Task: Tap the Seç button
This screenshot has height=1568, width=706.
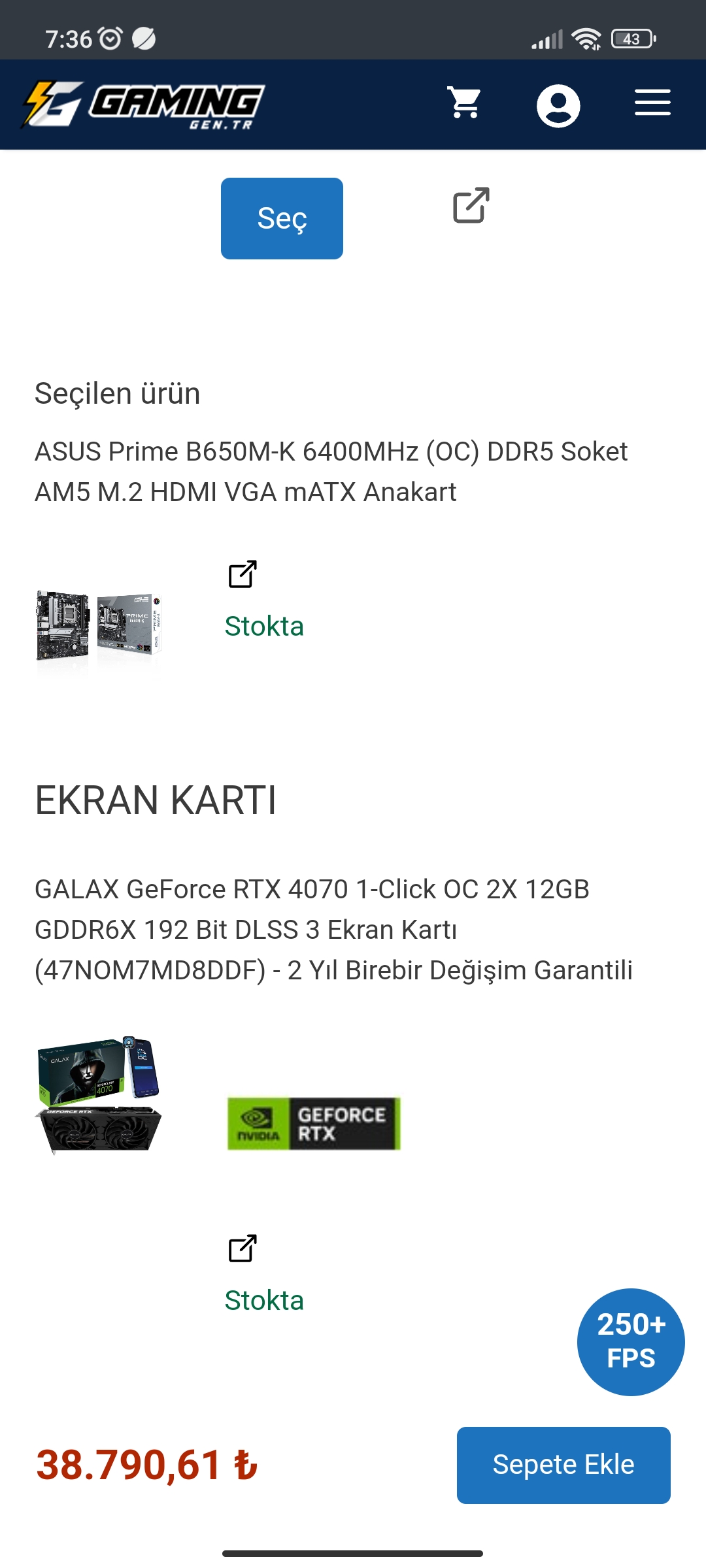Action: coord(282,218)
